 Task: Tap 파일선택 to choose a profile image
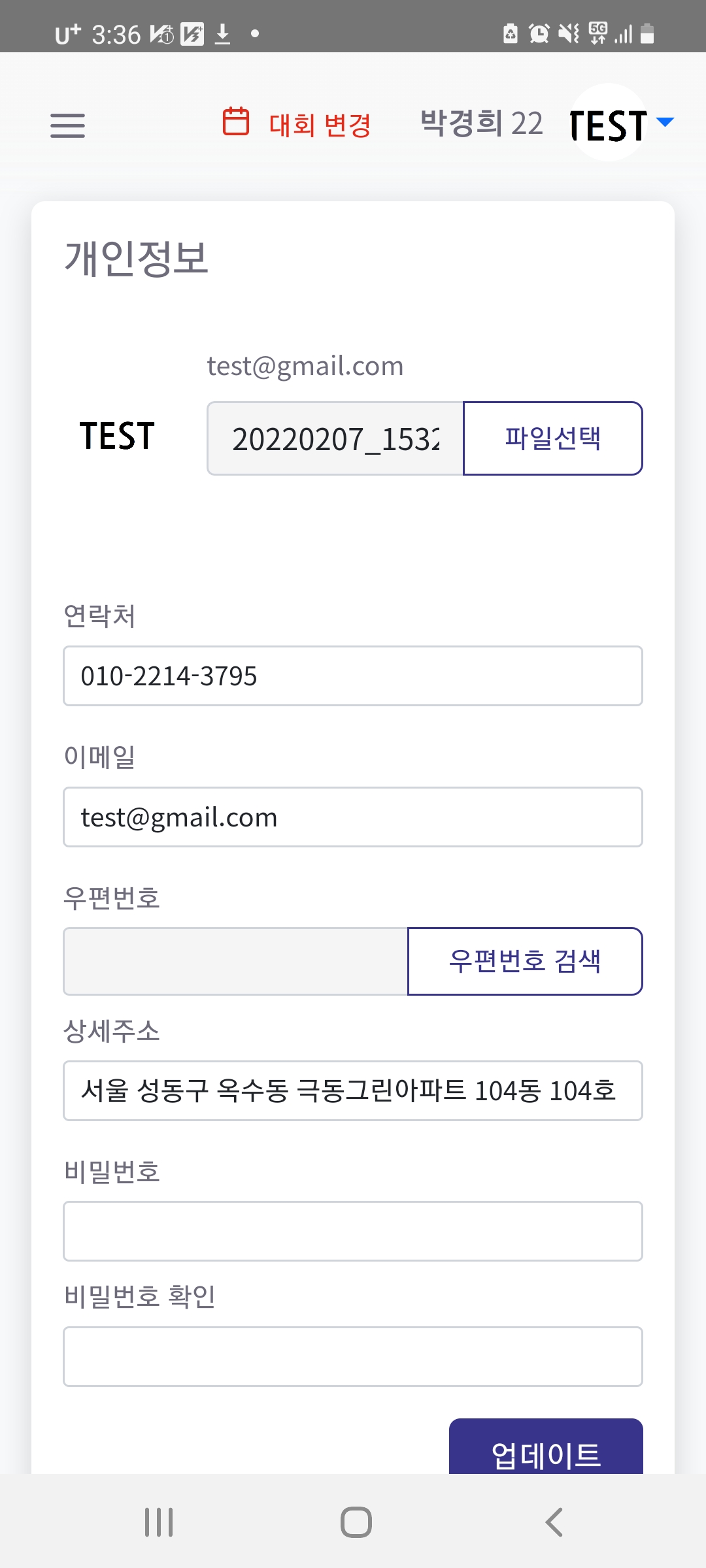click(x=553, y=438)
